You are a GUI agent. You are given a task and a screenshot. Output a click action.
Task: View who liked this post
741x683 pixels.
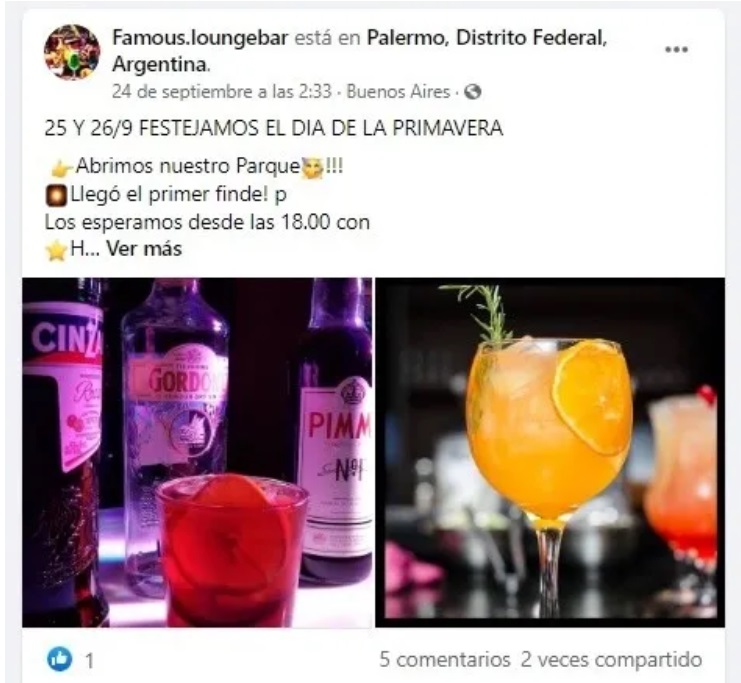(x=71, y=660)
